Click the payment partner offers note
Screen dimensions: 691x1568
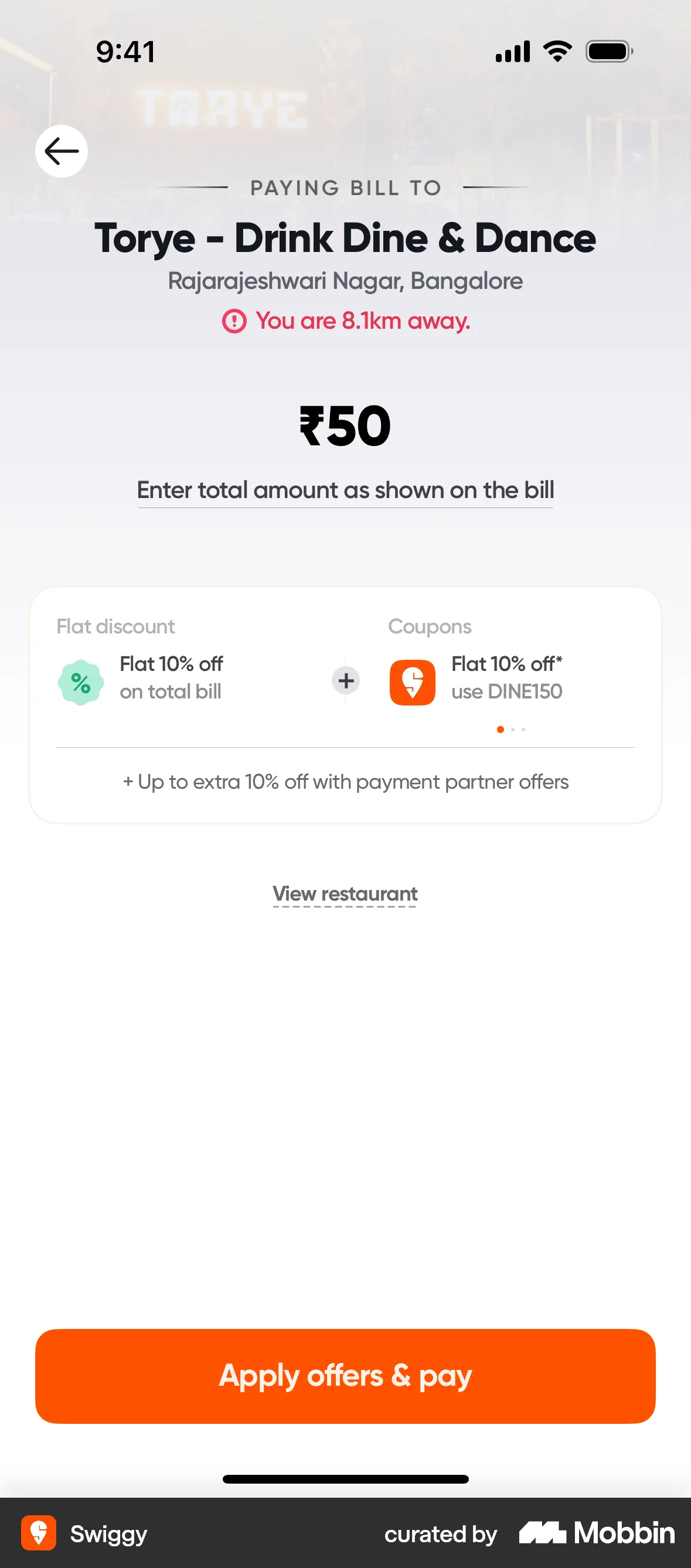point(345,782)
